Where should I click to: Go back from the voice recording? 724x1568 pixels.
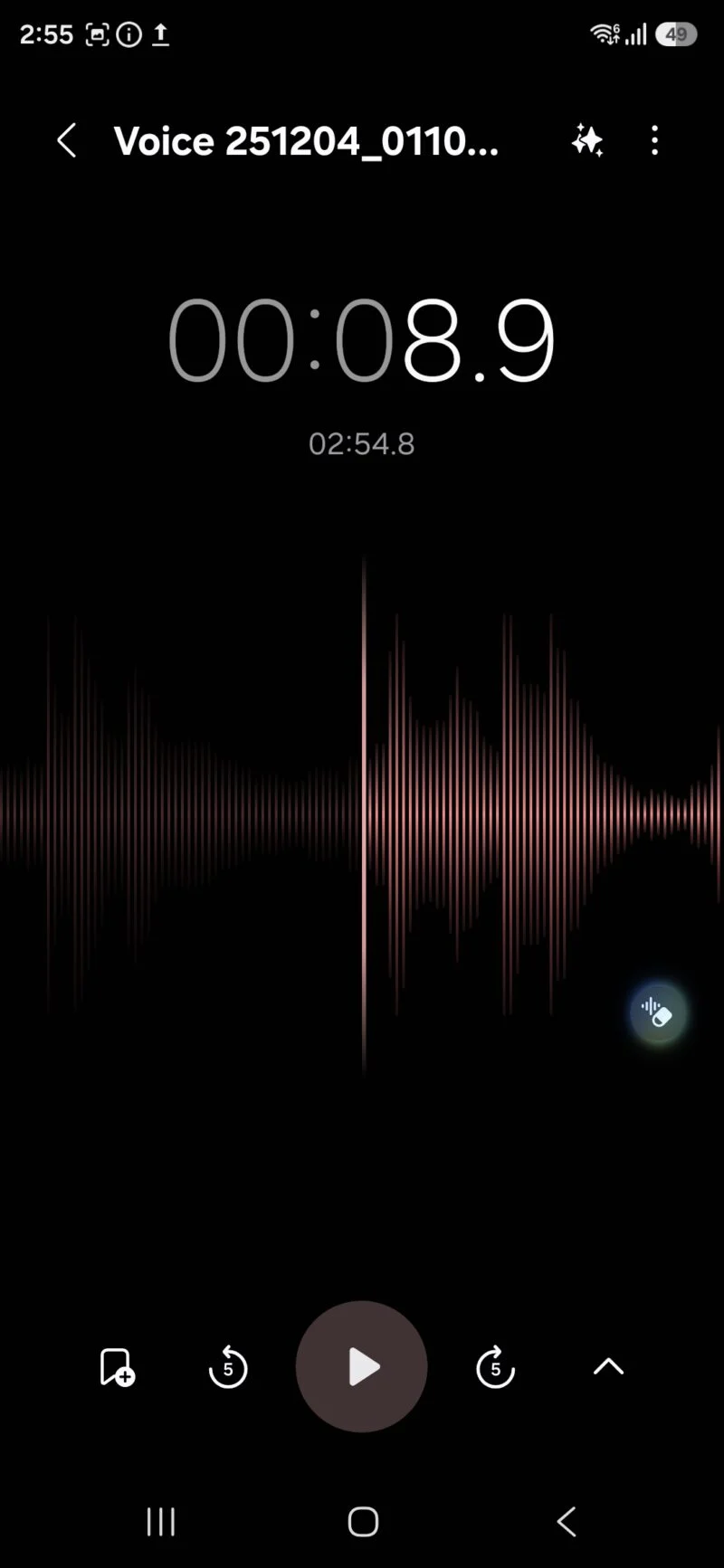tap(66, 141)
